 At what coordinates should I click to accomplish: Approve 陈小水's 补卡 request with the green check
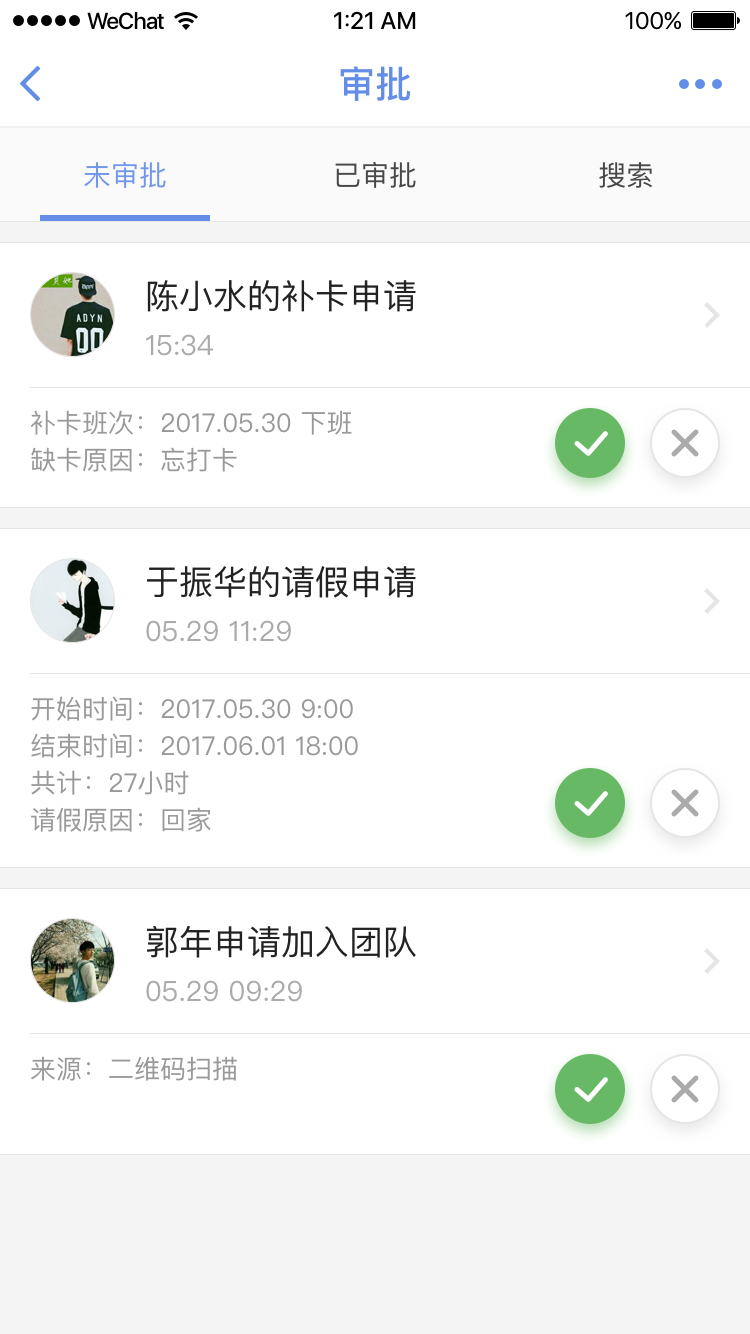[590, 443]
